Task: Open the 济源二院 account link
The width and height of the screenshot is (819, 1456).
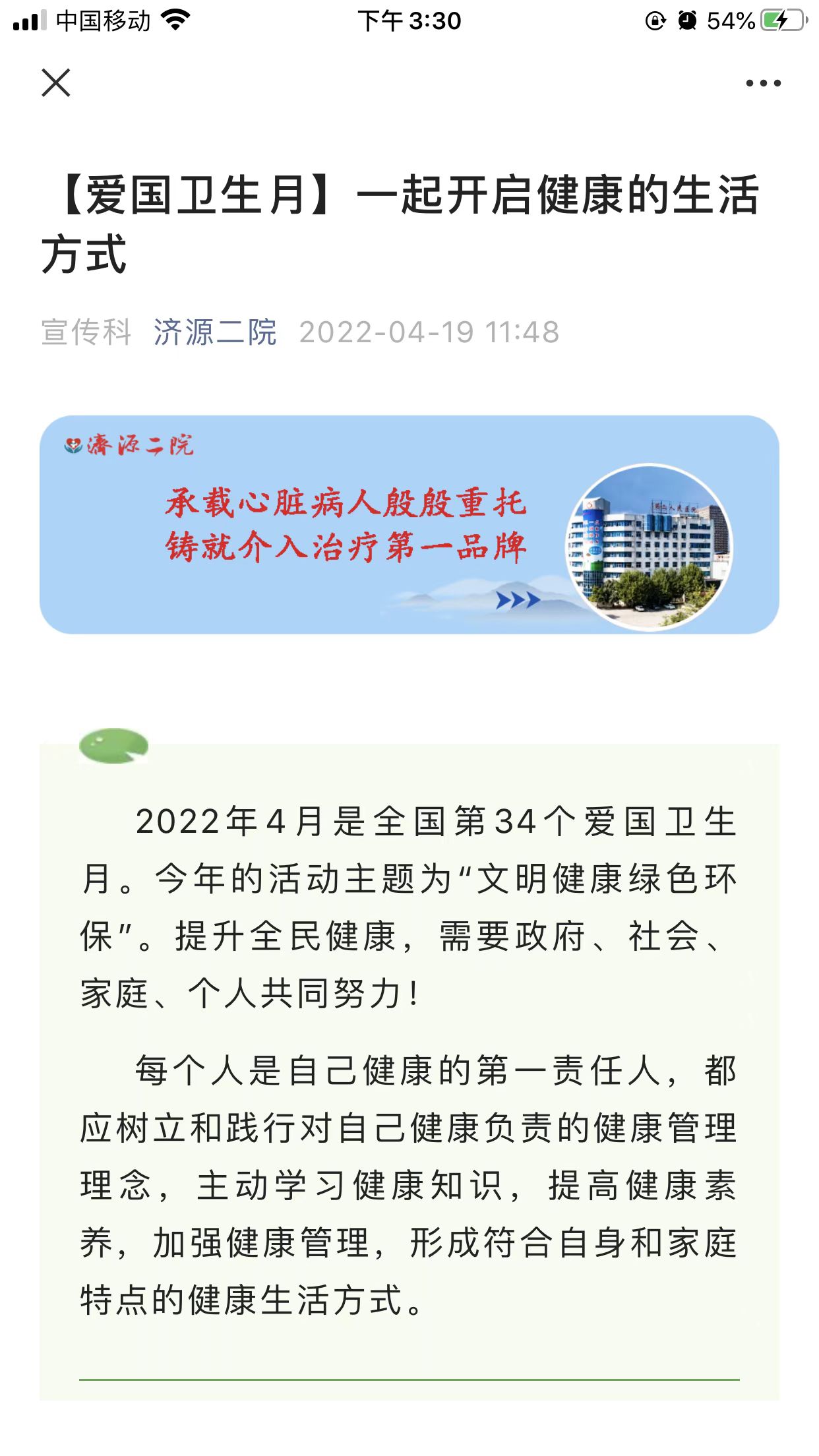Action: 215,332
